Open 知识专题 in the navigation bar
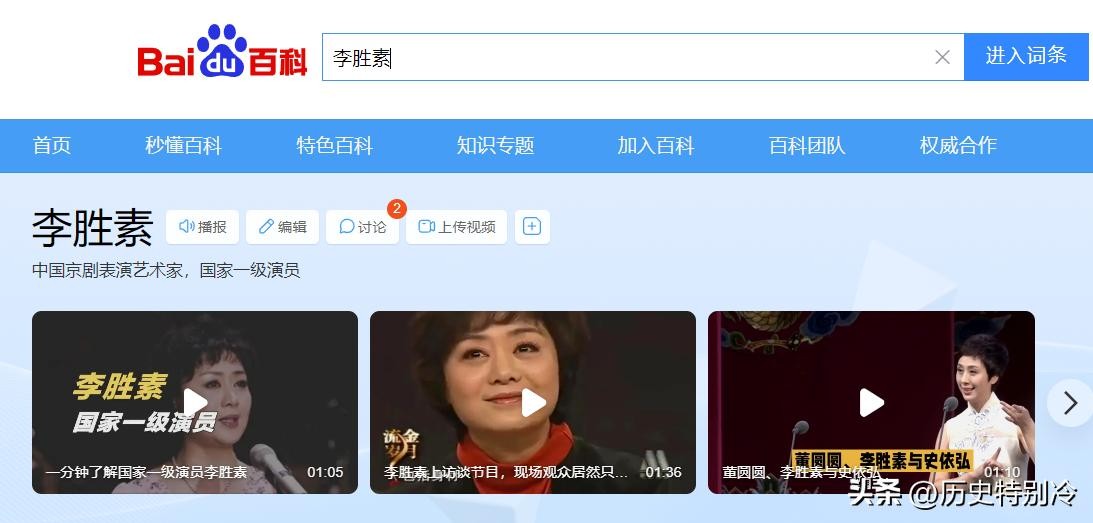The image size is (1093, 523). [495, 146]
